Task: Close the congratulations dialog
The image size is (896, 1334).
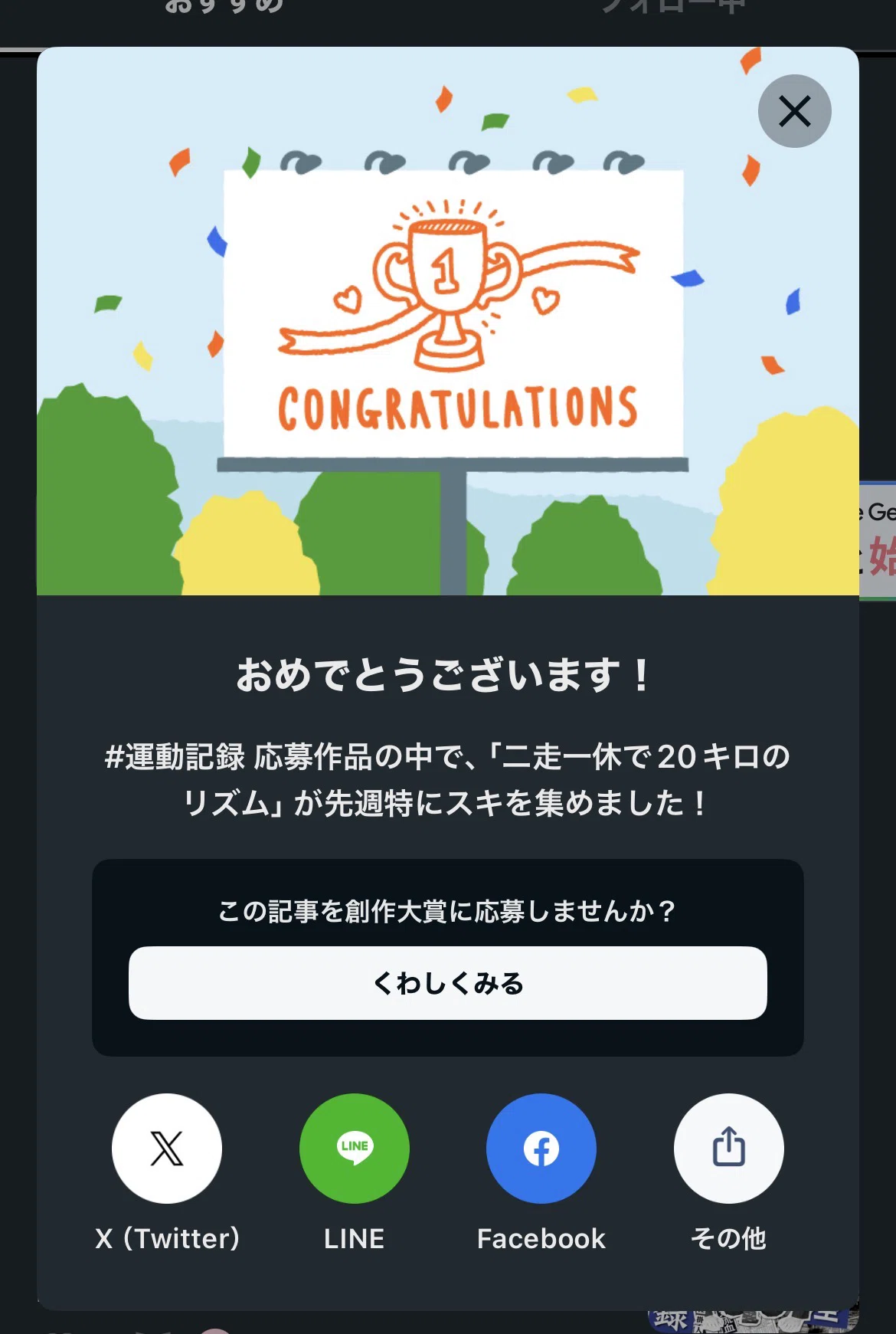Action: point(794,111)
